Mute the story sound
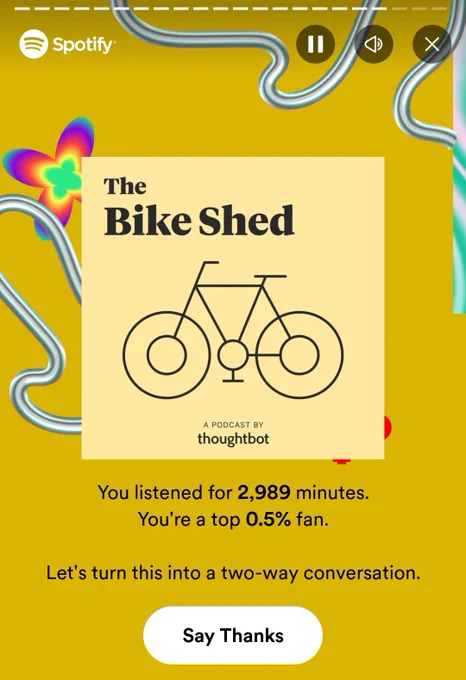The image size is (466, 680). pos(374,44)
